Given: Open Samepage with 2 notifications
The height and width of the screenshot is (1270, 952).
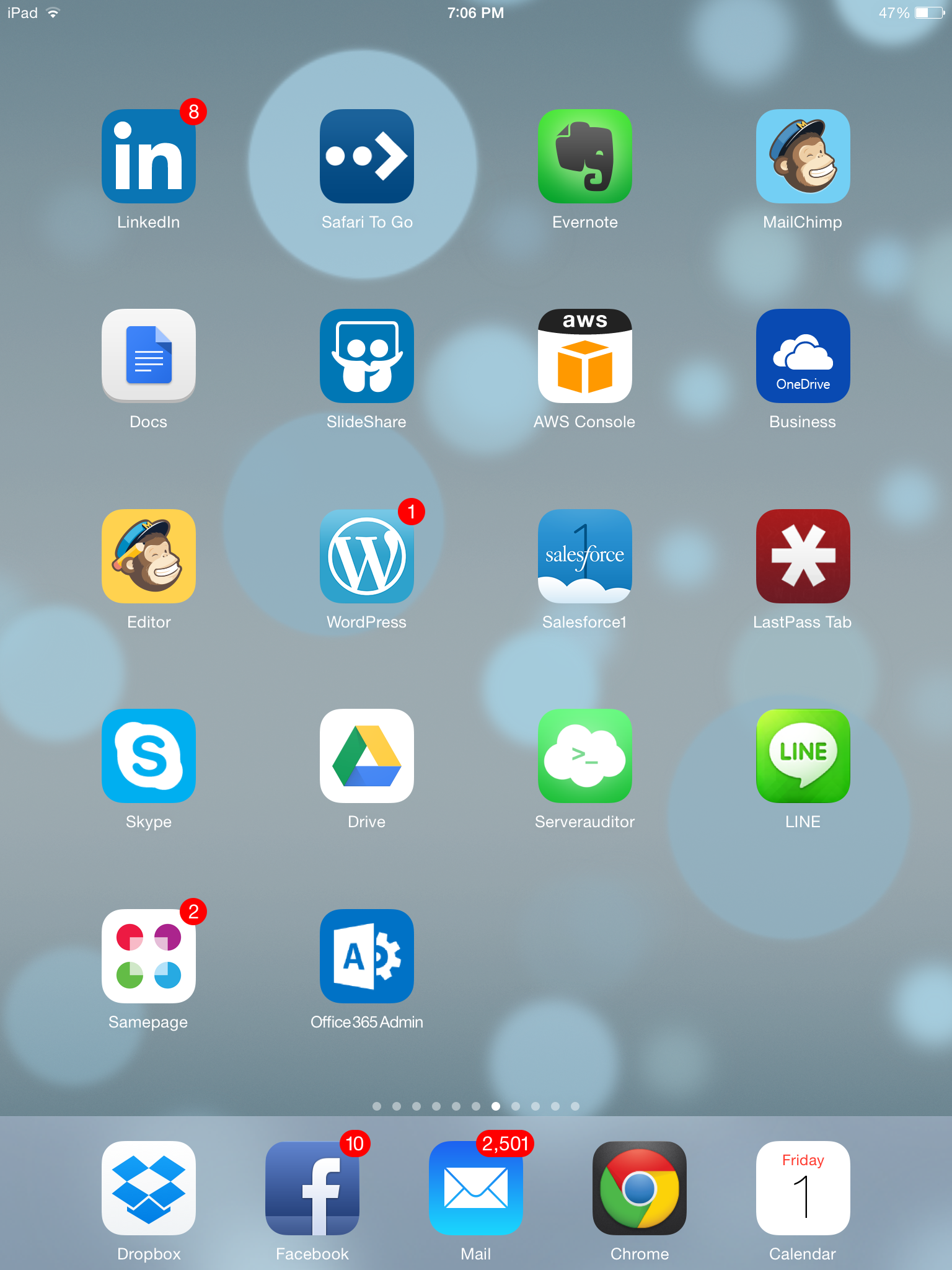Looking at the screenshot, I should pyautogui.click(x=149, y=956).
